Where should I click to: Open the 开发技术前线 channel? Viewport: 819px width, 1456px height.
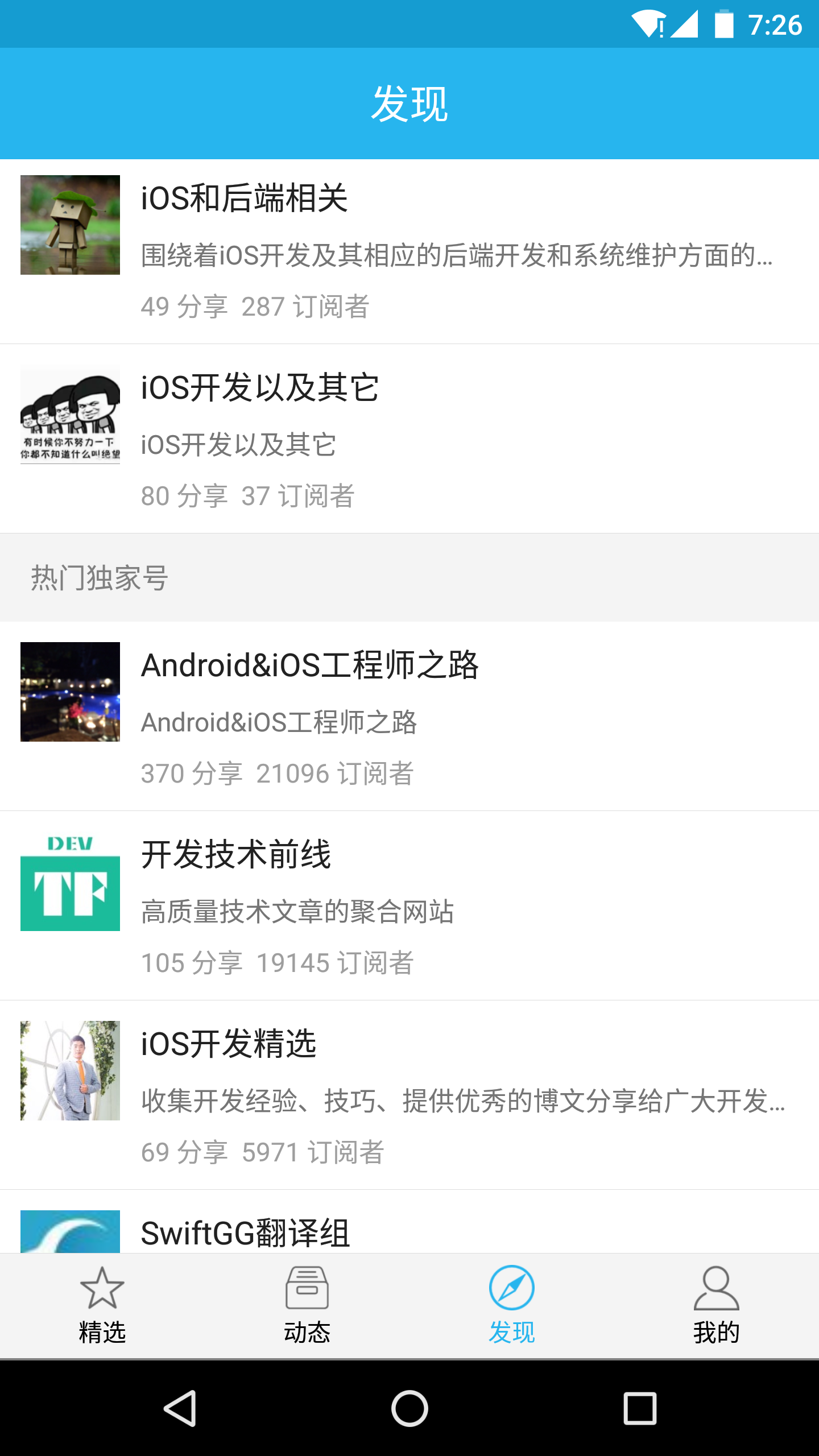(409, 905)
